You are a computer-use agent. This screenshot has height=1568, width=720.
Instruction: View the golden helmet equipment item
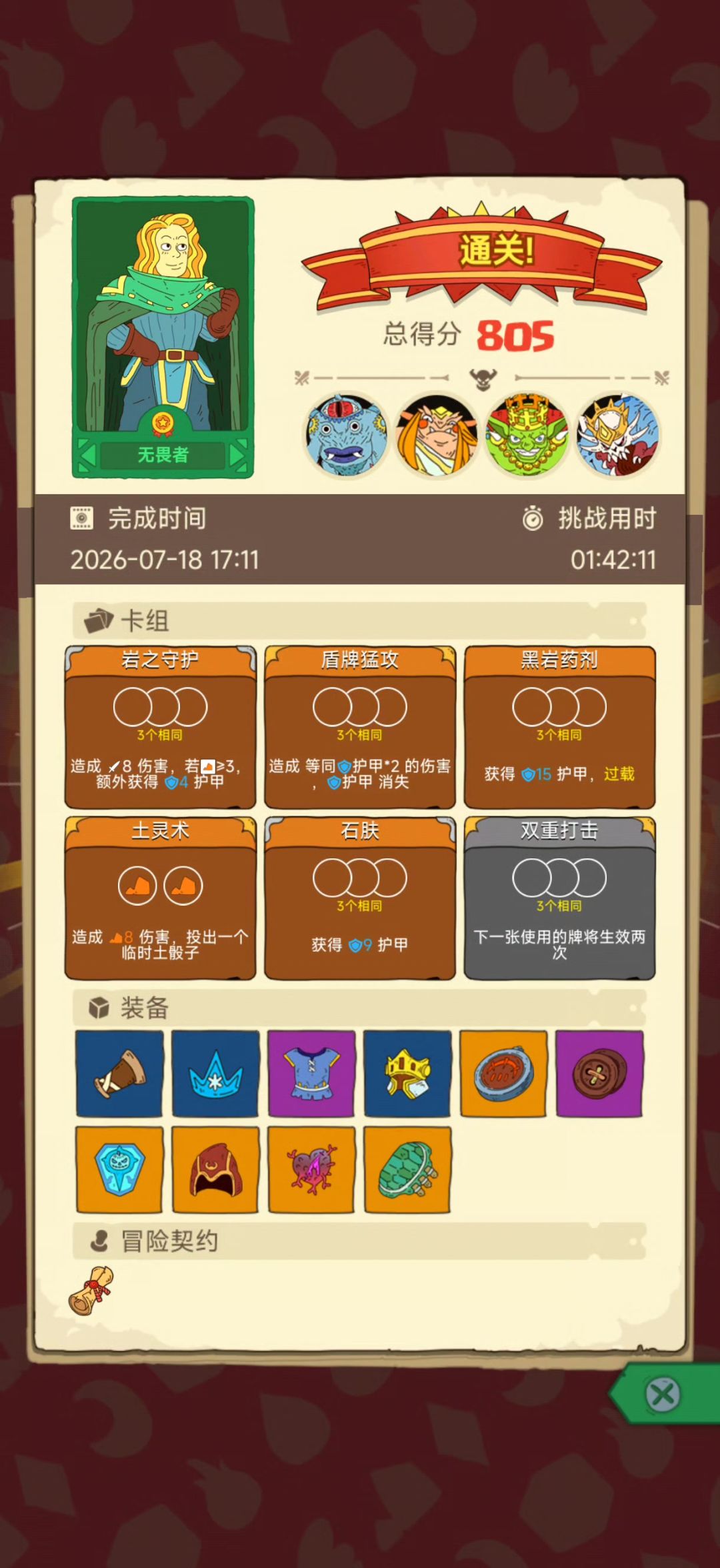point(407,1073)
